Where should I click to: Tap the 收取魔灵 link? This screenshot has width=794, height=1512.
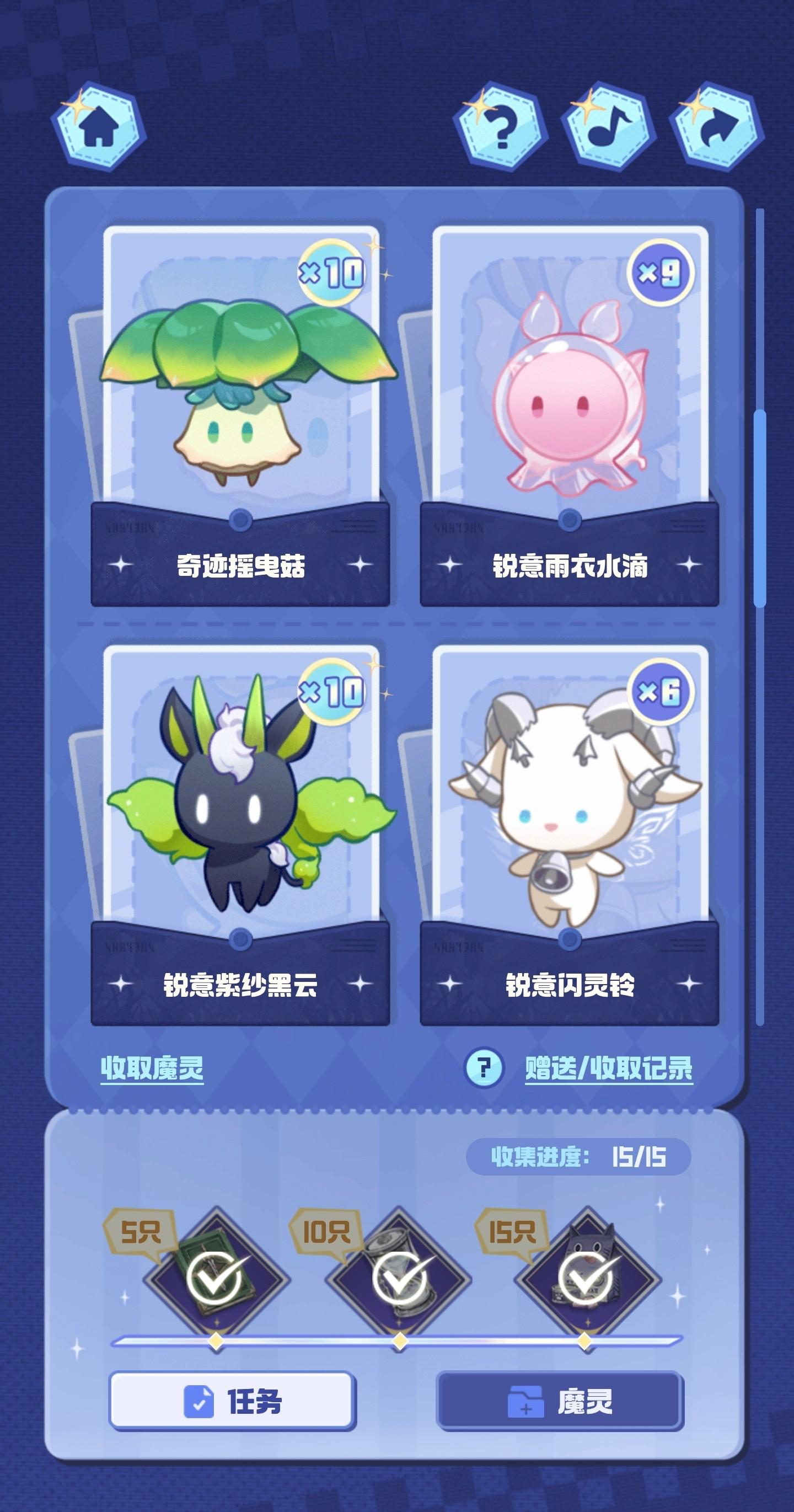coord(152,1068)
